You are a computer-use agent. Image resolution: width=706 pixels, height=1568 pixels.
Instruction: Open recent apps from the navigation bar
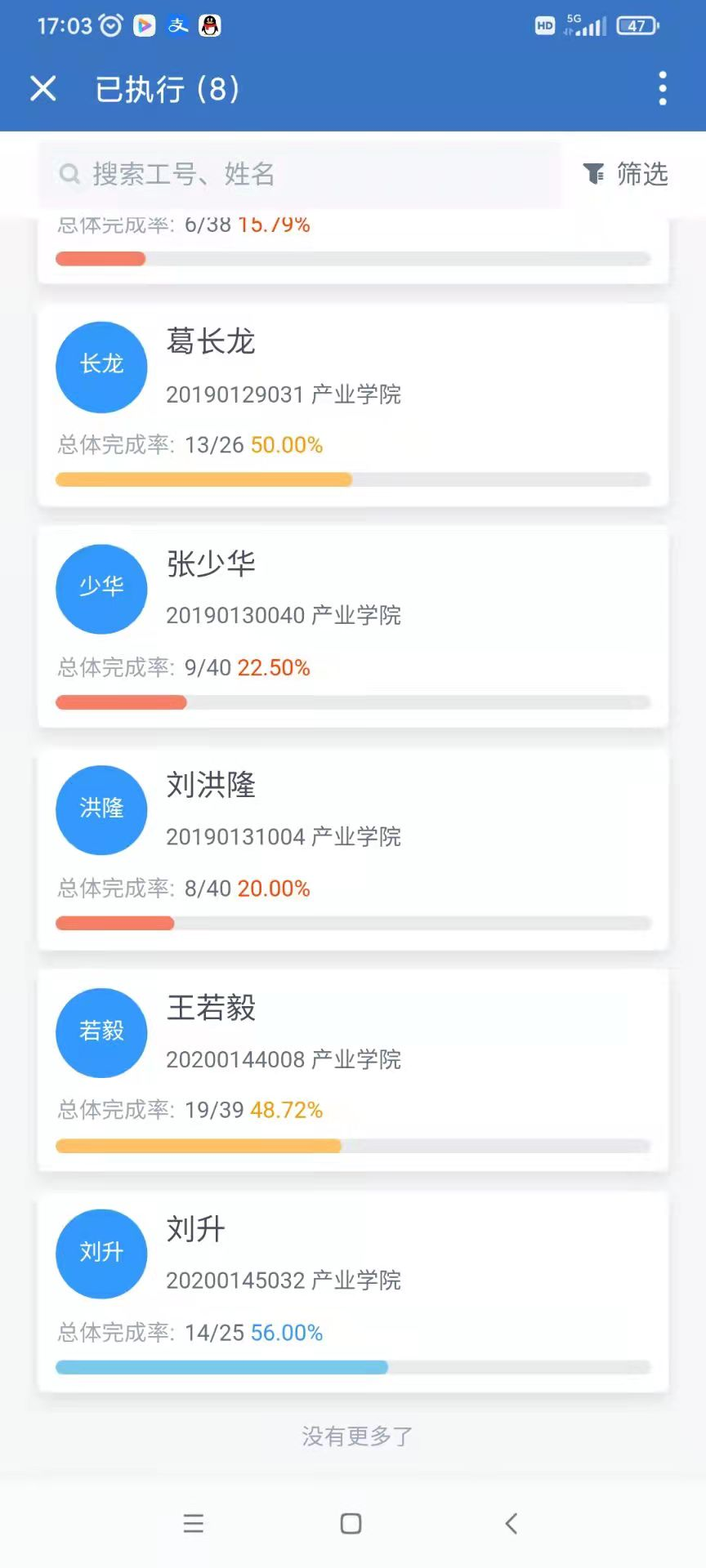pyautogui.click(x=194, y=1523)
